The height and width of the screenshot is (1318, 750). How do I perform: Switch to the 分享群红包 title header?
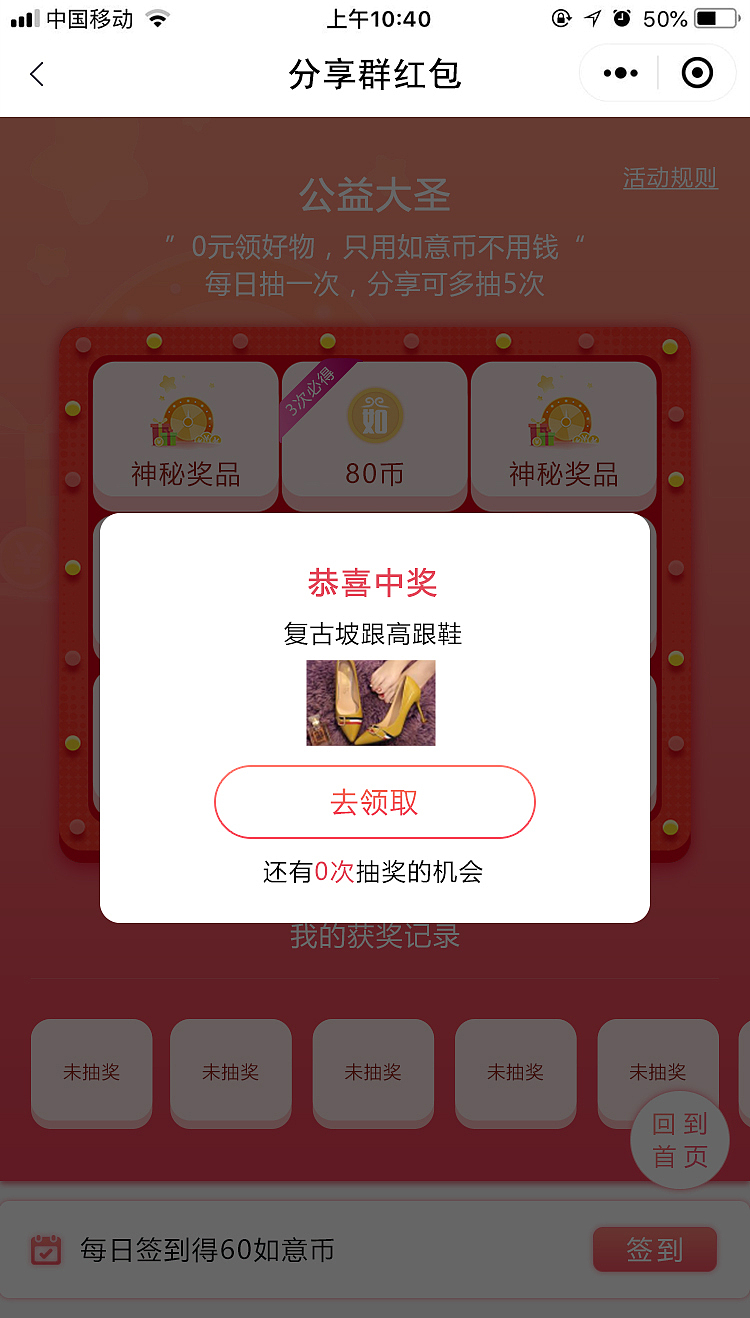pyautogui.click(x=375, y=74)
